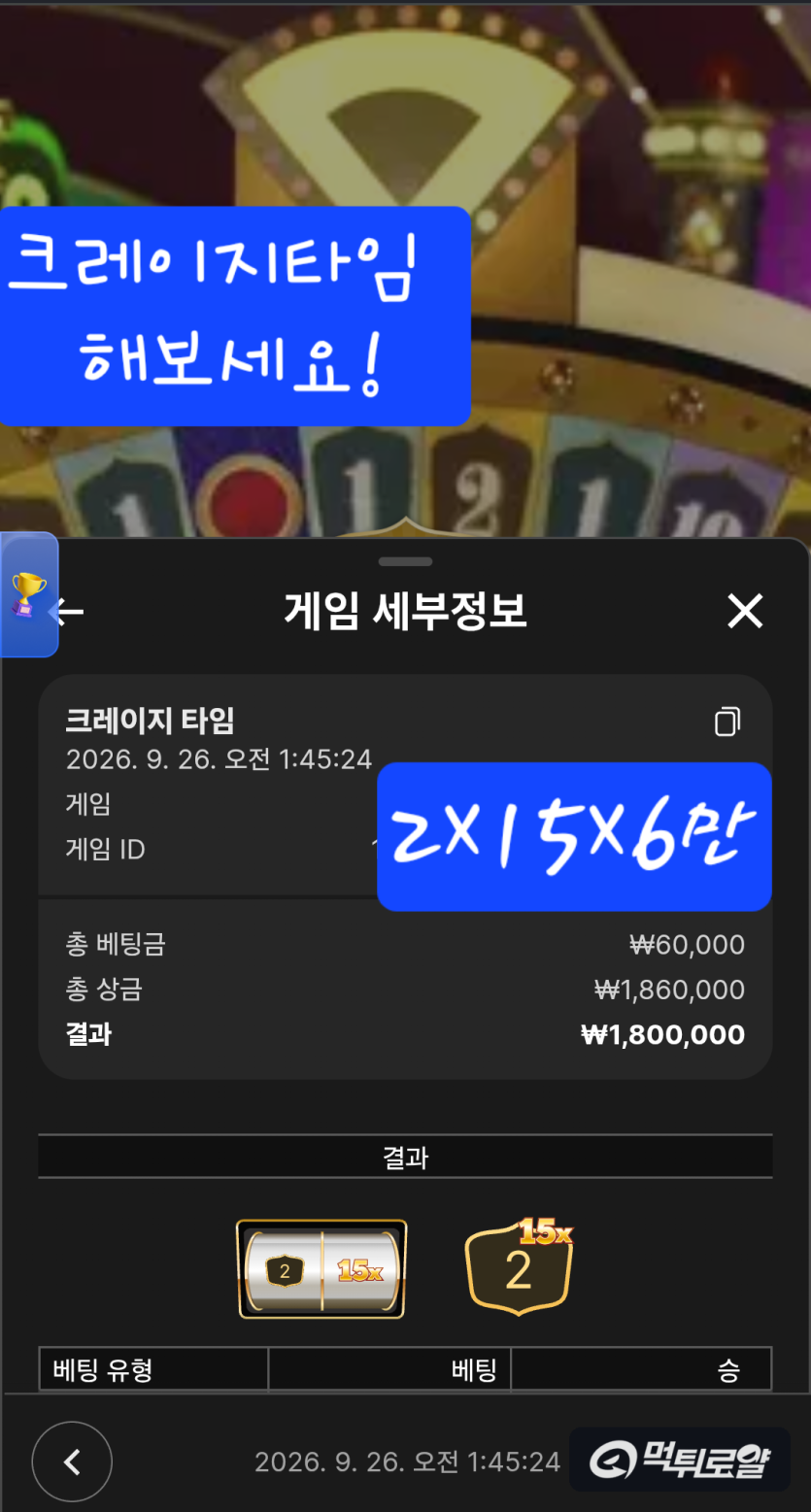Tap the circular back button at bottom
Screen dimensions: 811x1512
tap(72, 1462)
